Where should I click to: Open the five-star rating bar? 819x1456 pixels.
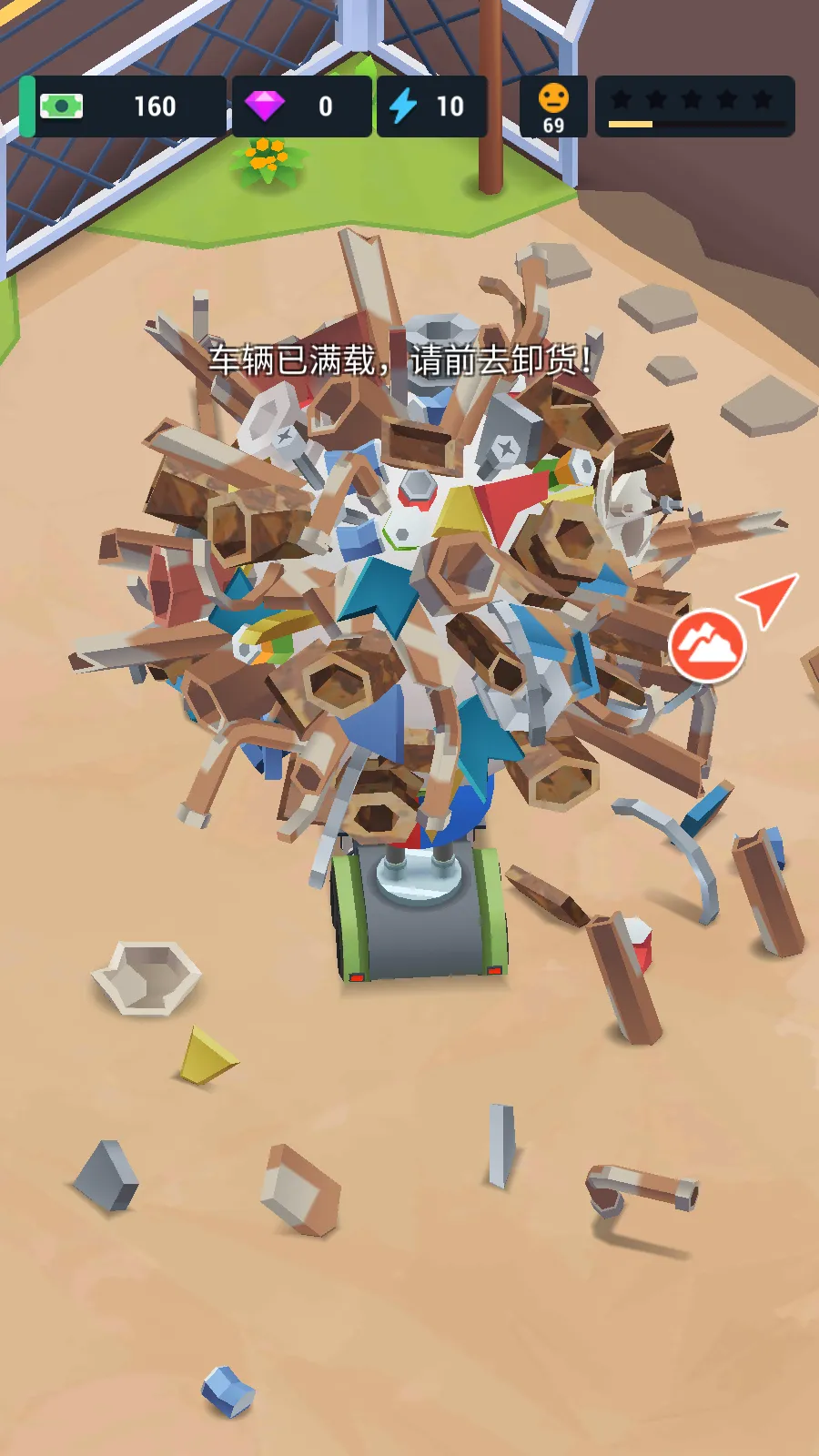[694, 106]
